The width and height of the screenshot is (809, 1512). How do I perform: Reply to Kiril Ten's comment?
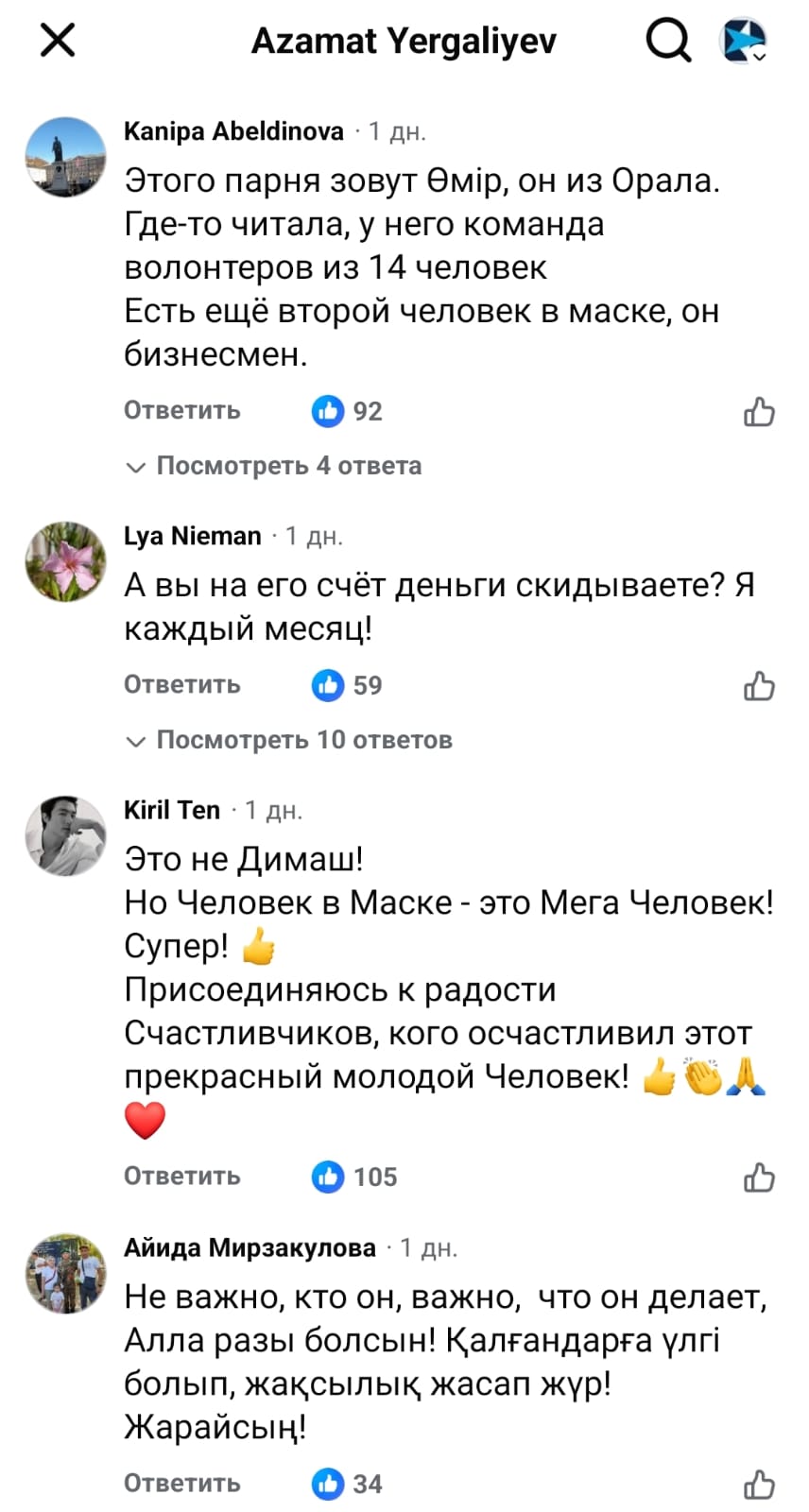click(x=182, y=1176)
